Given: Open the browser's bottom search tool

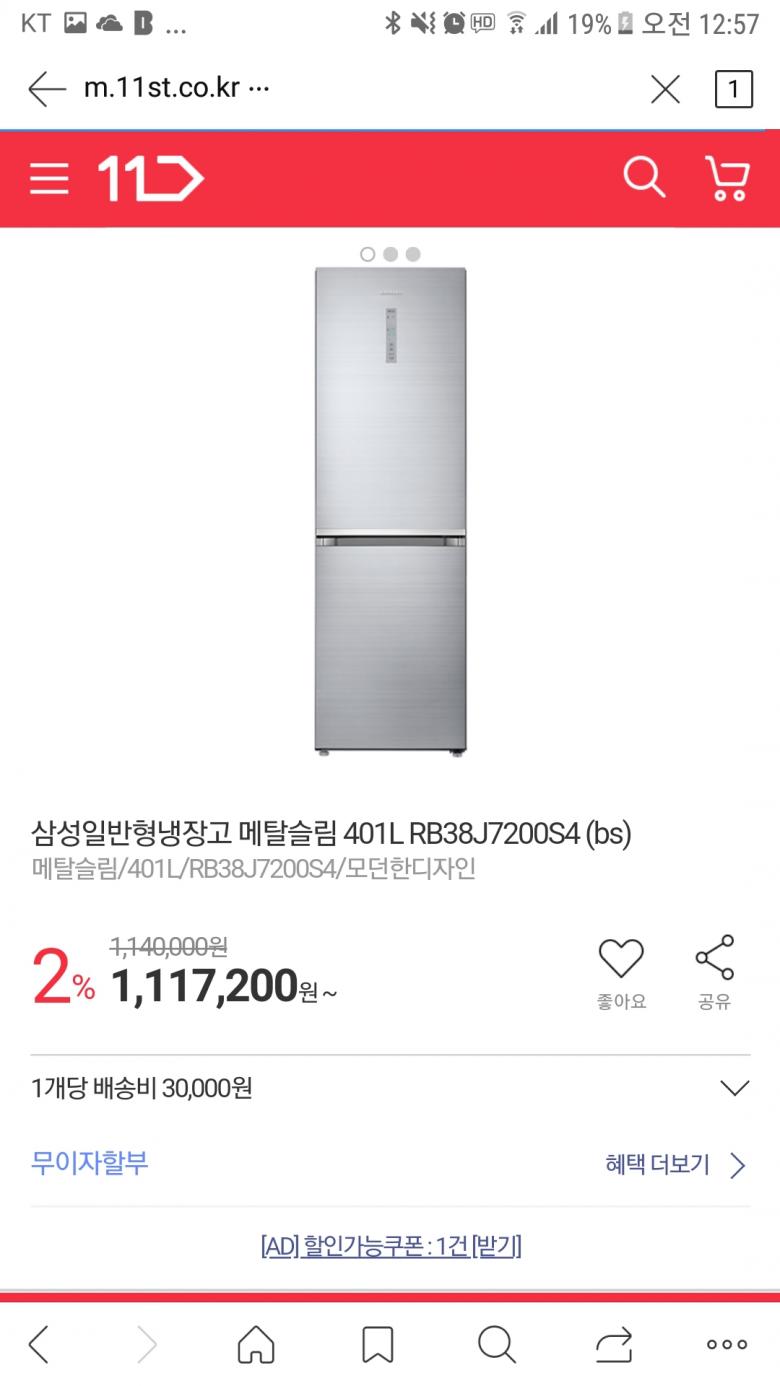Looking at the screenshot, I should tap(496, 1344).
